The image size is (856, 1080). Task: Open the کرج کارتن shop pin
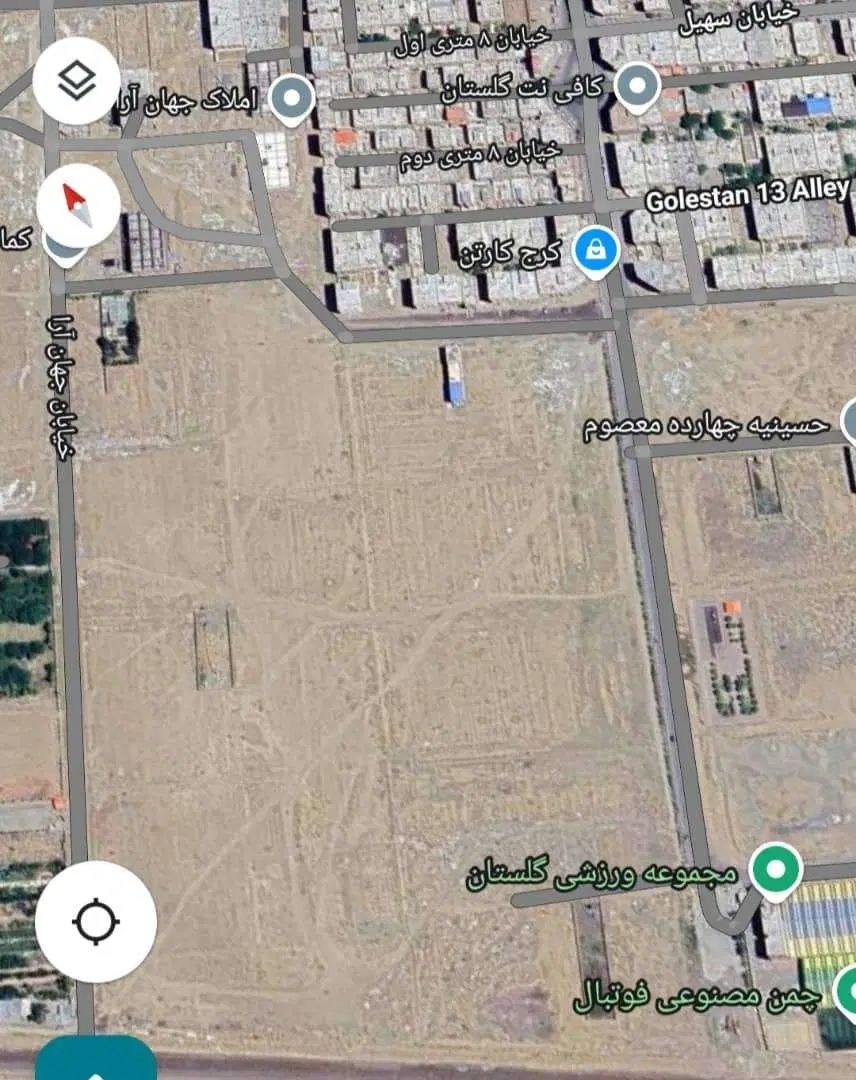pyautogui.click(x=596, y=251)
